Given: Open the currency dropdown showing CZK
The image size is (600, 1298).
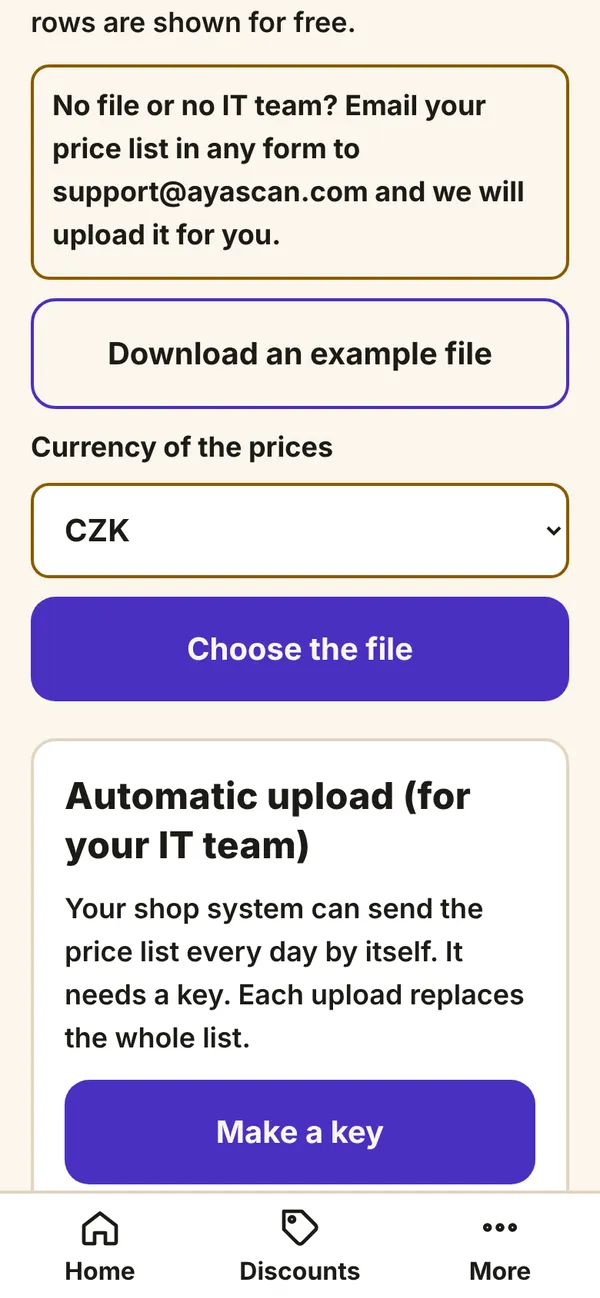Looking at the screenshot, I should coord(300,531).
